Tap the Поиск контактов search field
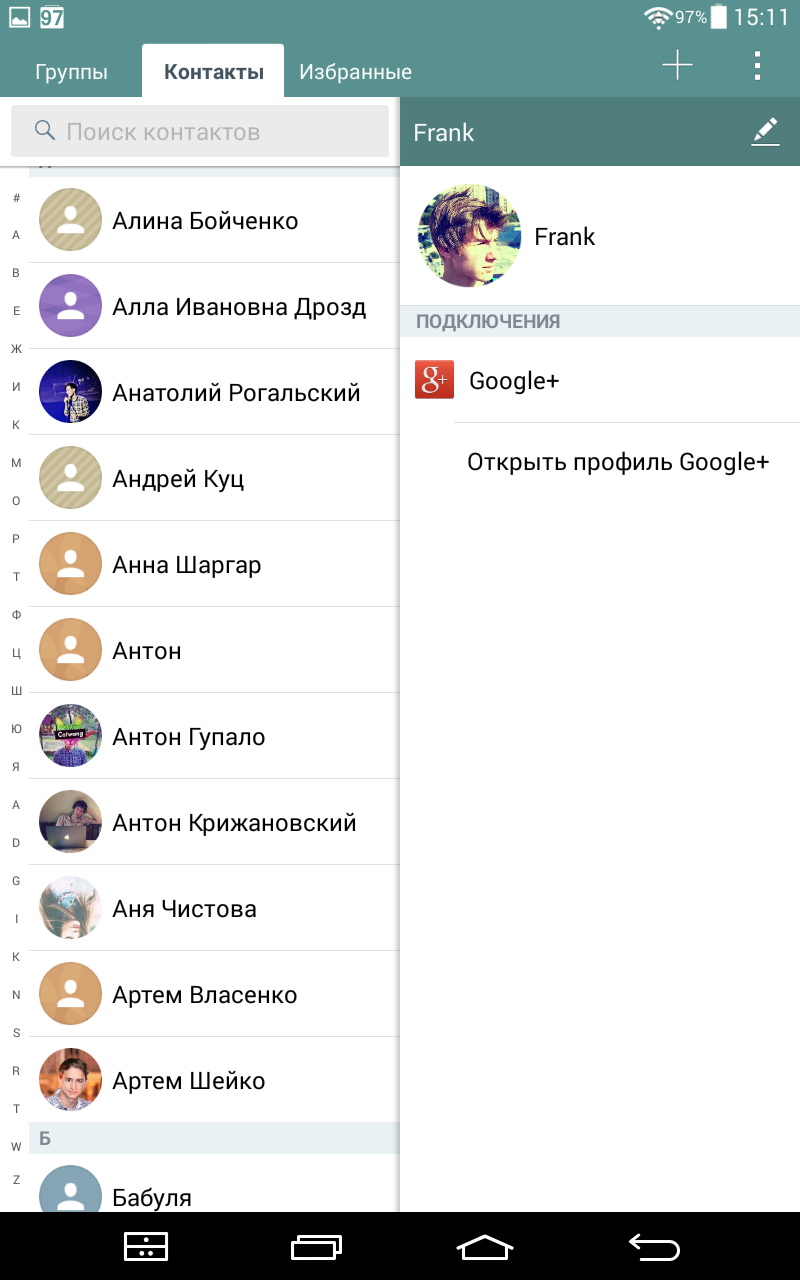Image resolution: width=800 pixels, height=1280 pixels. click(200, 131)
